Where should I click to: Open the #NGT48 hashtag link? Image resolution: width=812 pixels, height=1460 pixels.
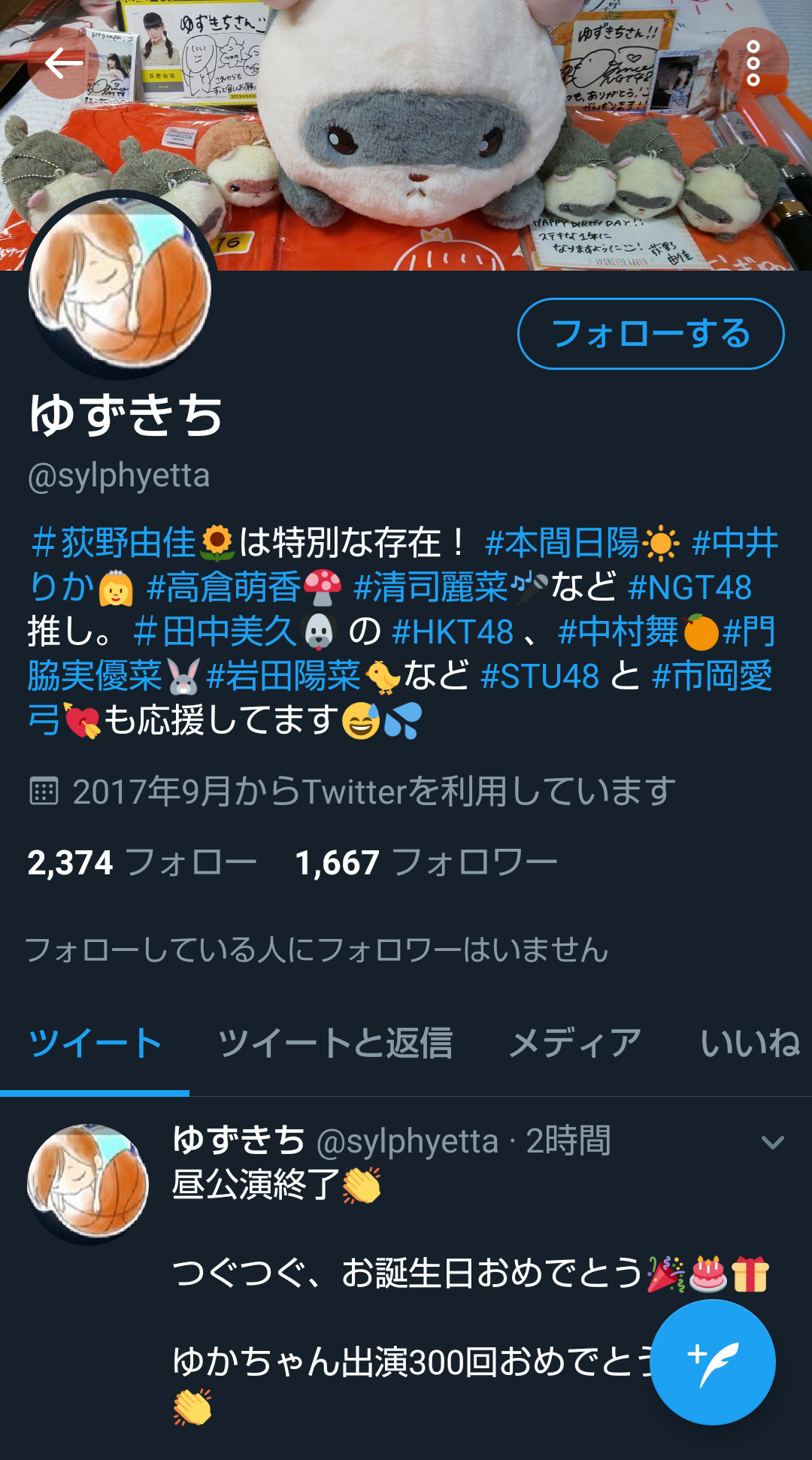pos(689,587)
